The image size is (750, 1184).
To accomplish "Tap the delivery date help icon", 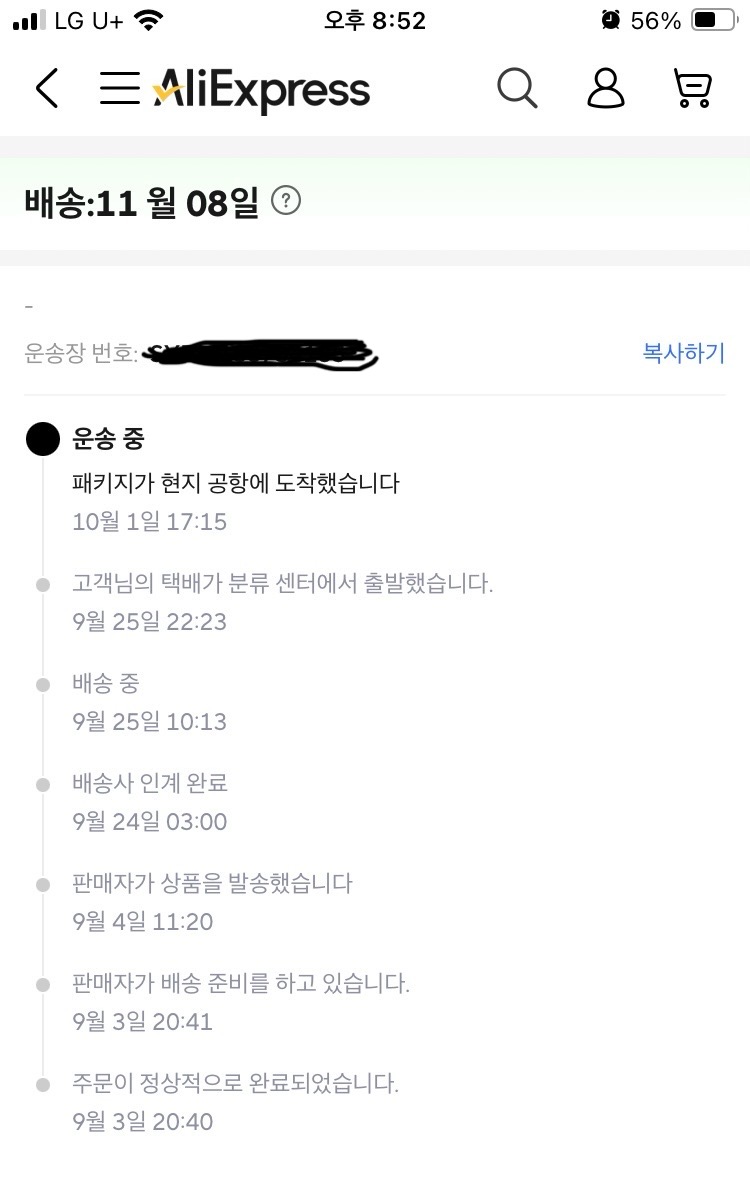I will 286,202.
